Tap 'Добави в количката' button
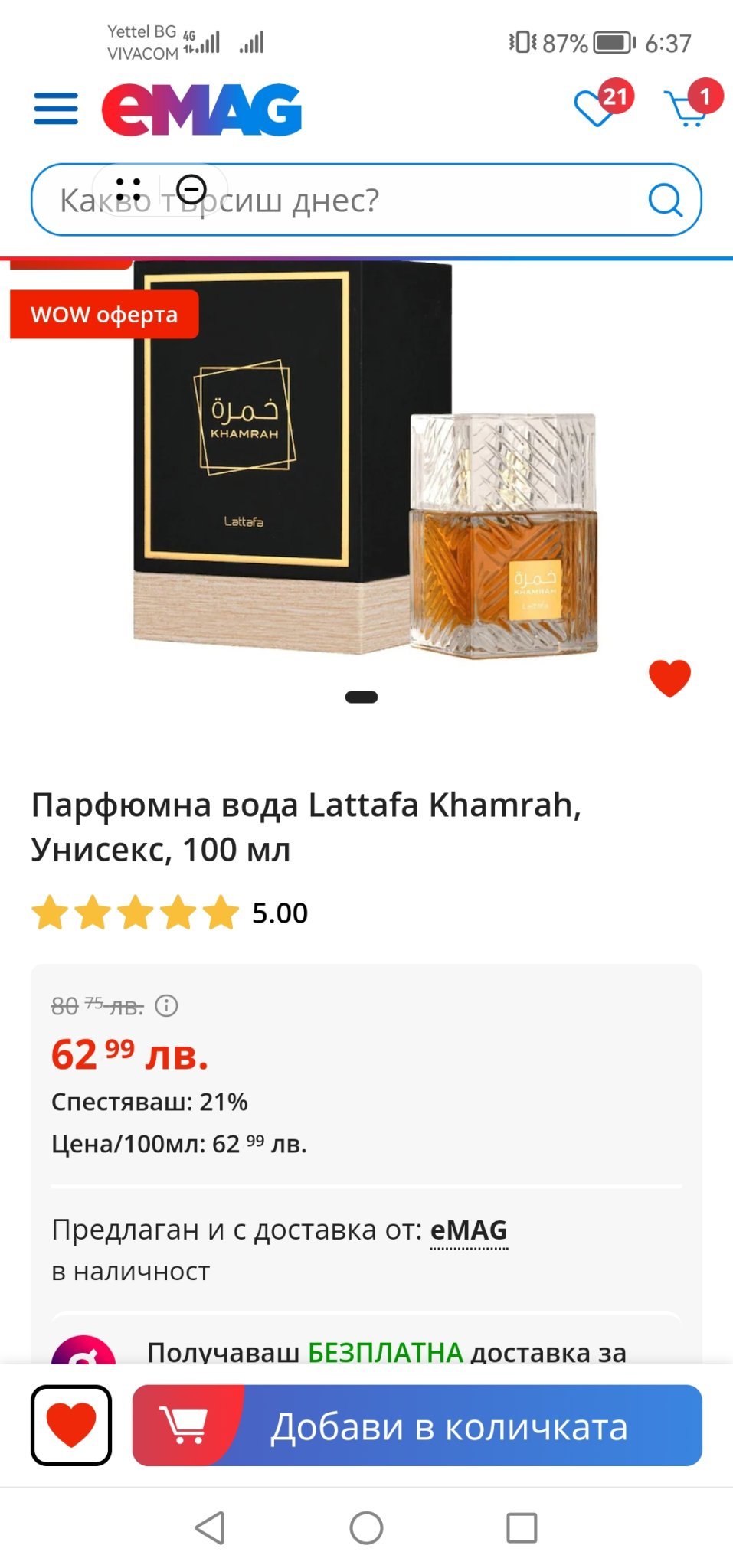The image size is (733, 1568). [417, 1426]
